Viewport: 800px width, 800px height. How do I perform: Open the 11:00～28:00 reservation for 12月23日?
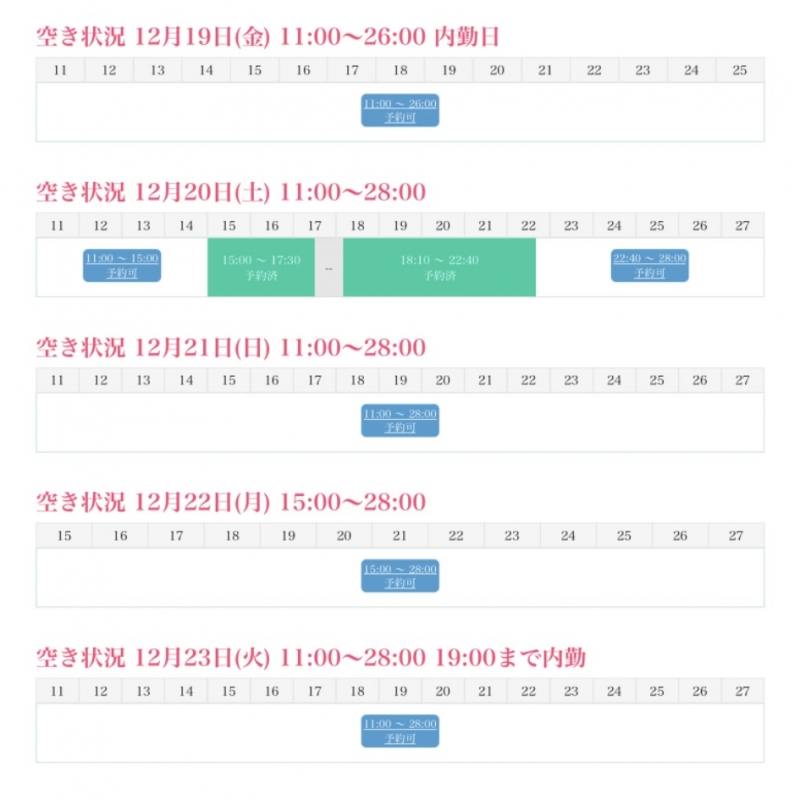click(399, 731)
